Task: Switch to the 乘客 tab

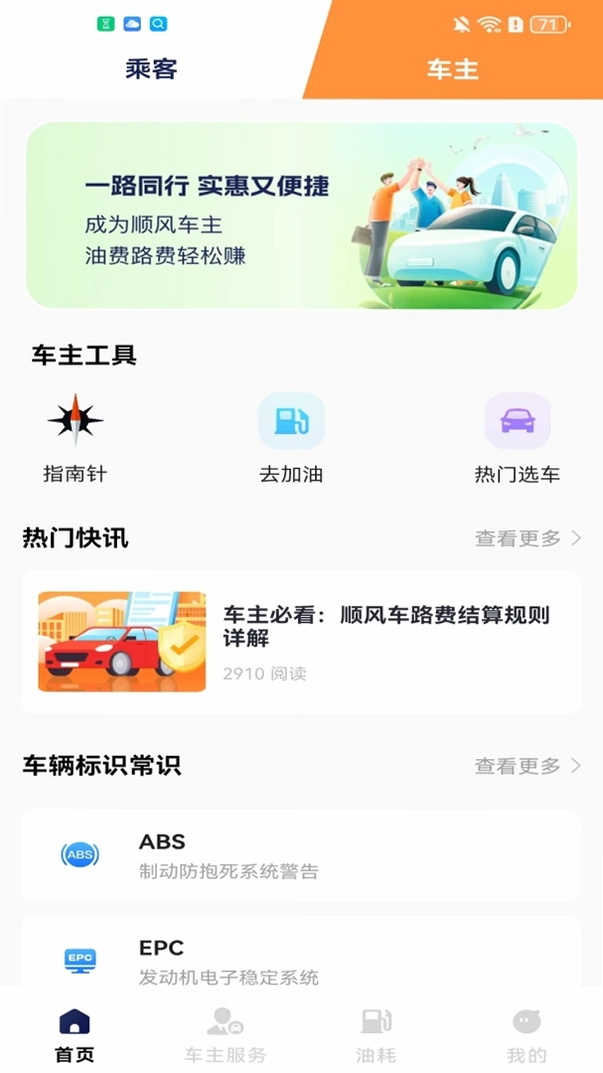Action: point(151,69)
